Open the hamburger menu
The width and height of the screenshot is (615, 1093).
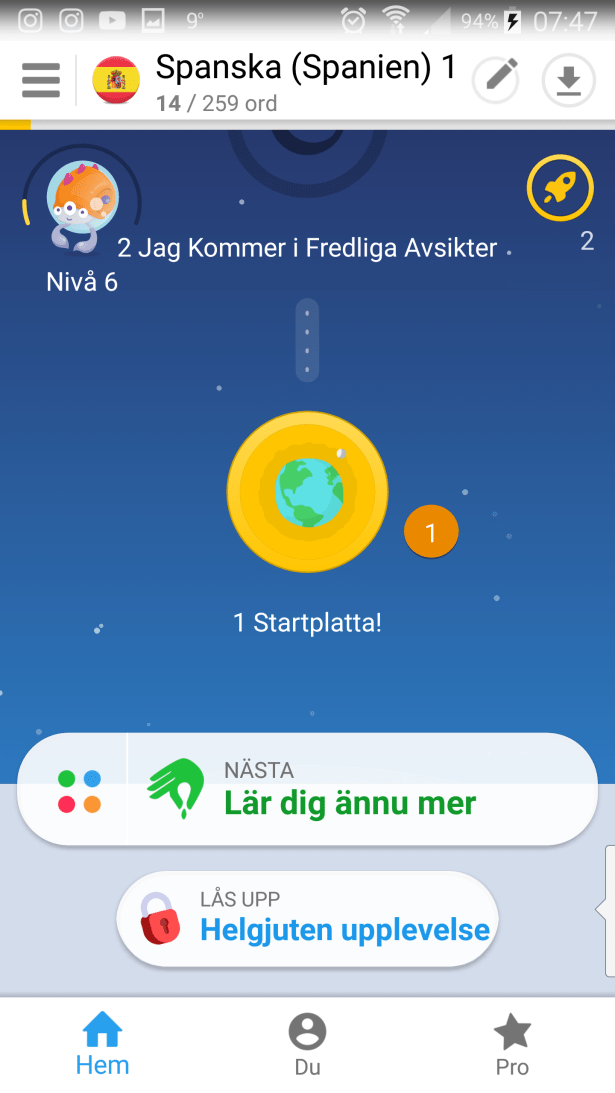(40, 80)
